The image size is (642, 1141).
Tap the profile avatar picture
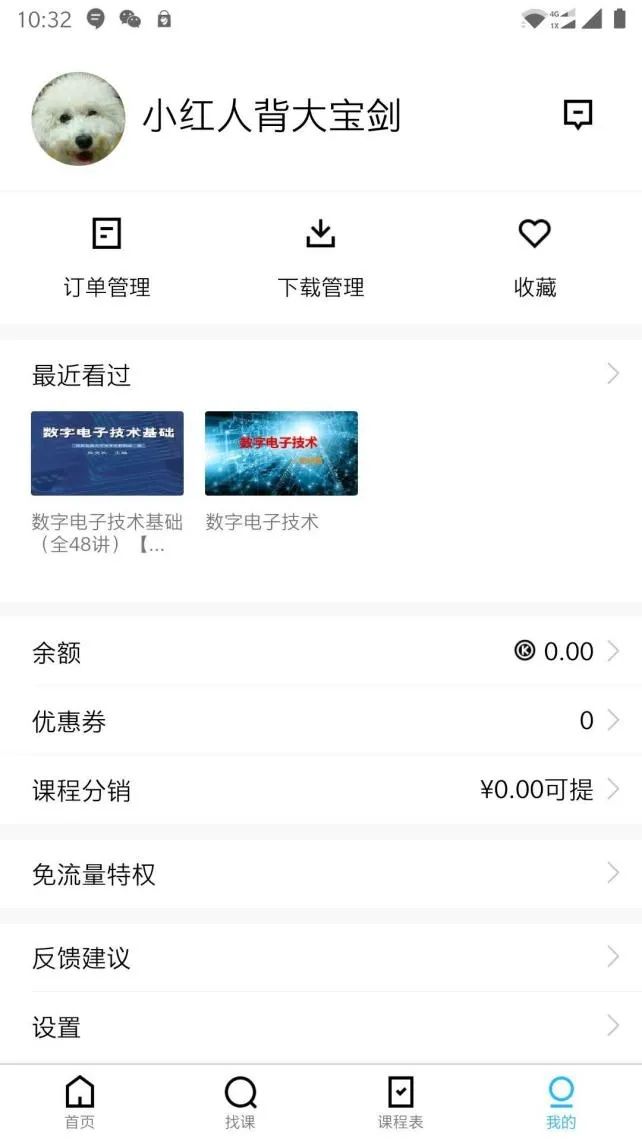pyautogui.click(x=79, y=118)
